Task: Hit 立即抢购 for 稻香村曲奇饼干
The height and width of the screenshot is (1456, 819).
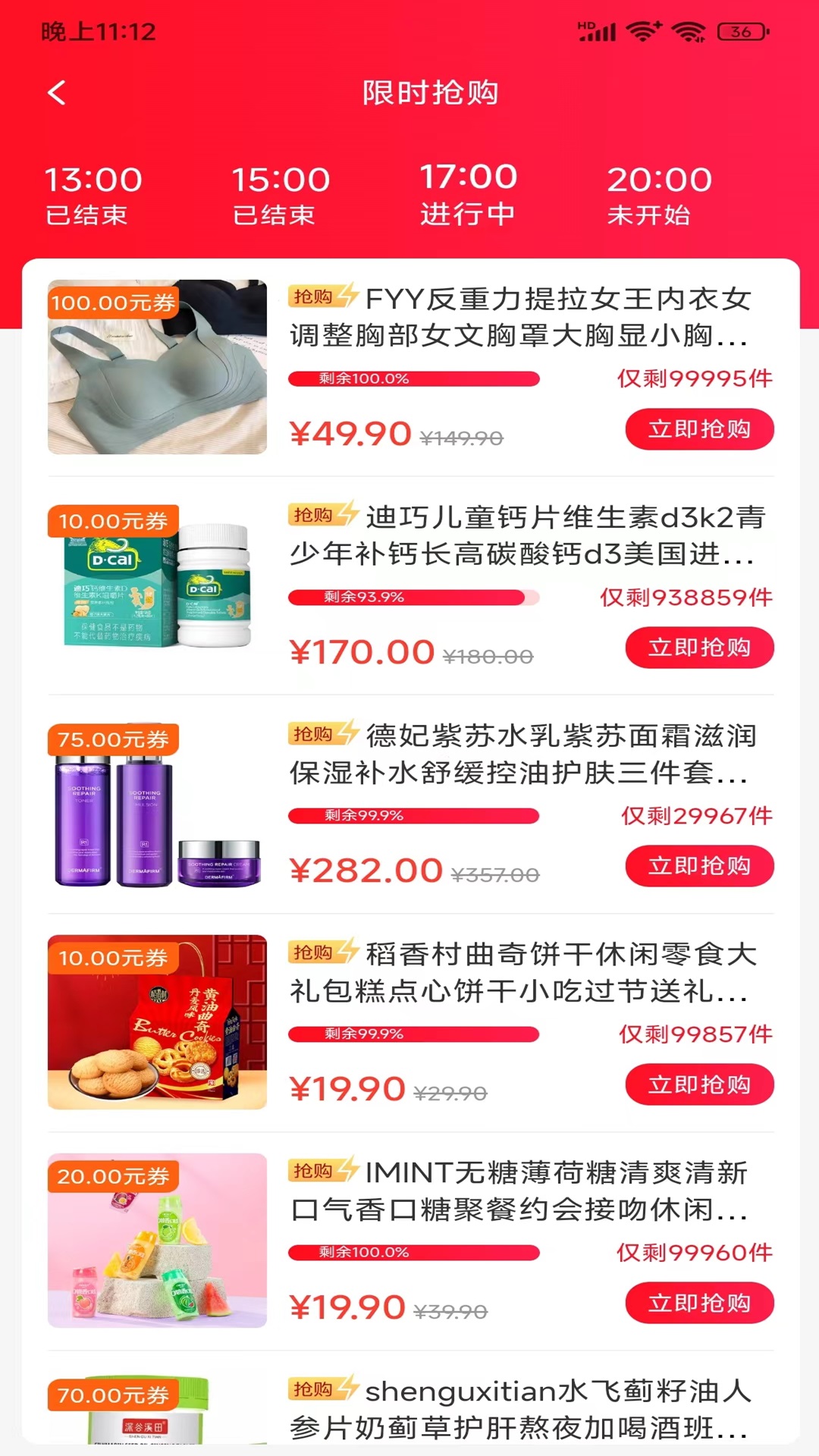Action: pyautogui.click(x=698, y=1084)
